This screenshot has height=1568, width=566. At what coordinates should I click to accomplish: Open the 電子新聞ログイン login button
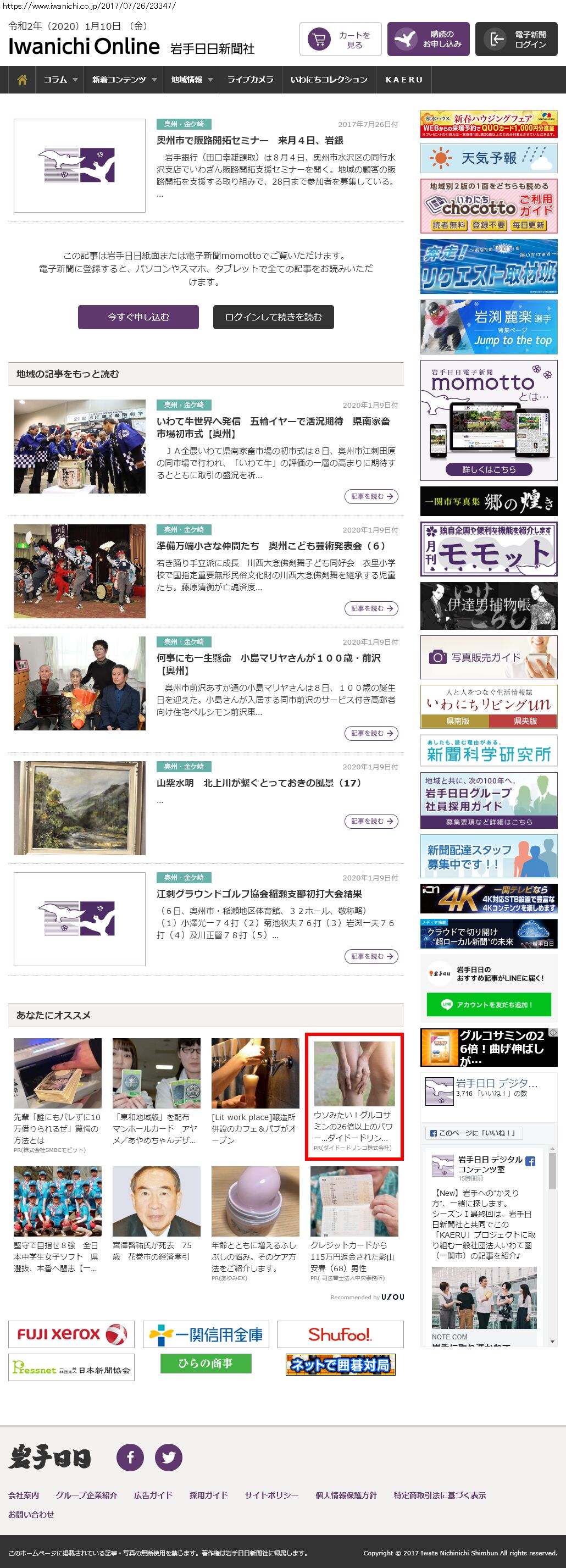point(516,40)
